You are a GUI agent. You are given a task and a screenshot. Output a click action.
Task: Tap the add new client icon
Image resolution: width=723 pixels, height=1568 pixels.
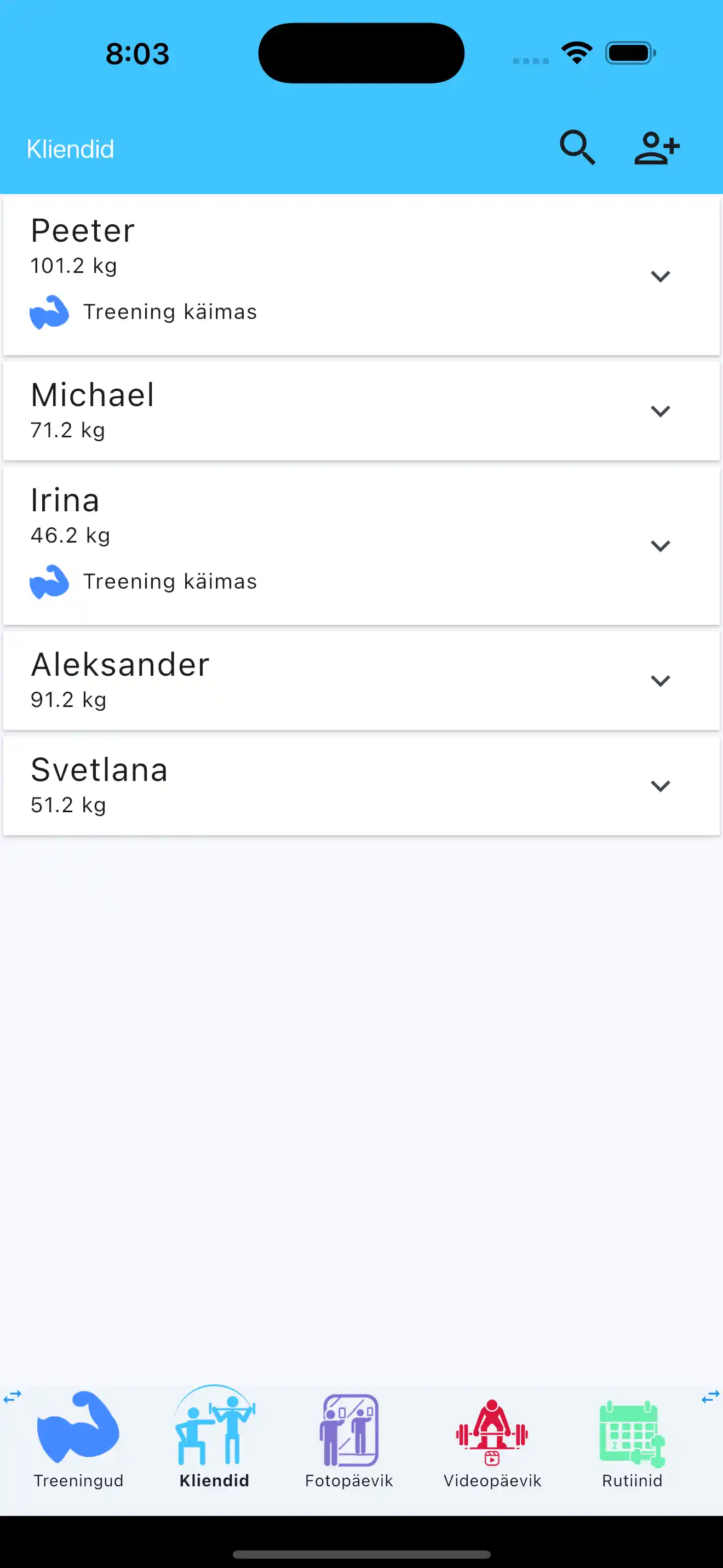tap(656, 147)
